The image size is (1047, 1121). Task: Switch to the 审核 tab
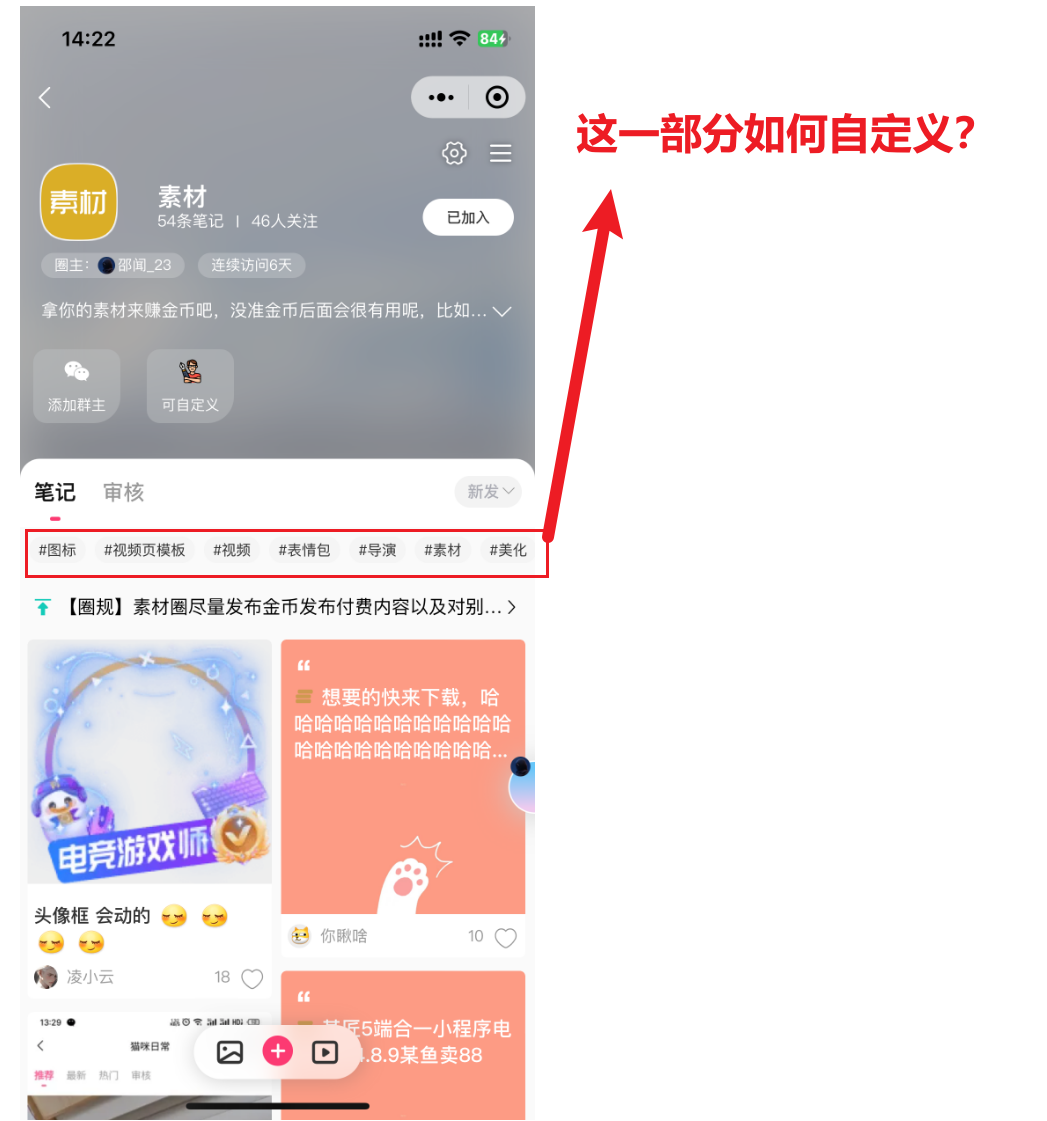click(x=124, y=492)
